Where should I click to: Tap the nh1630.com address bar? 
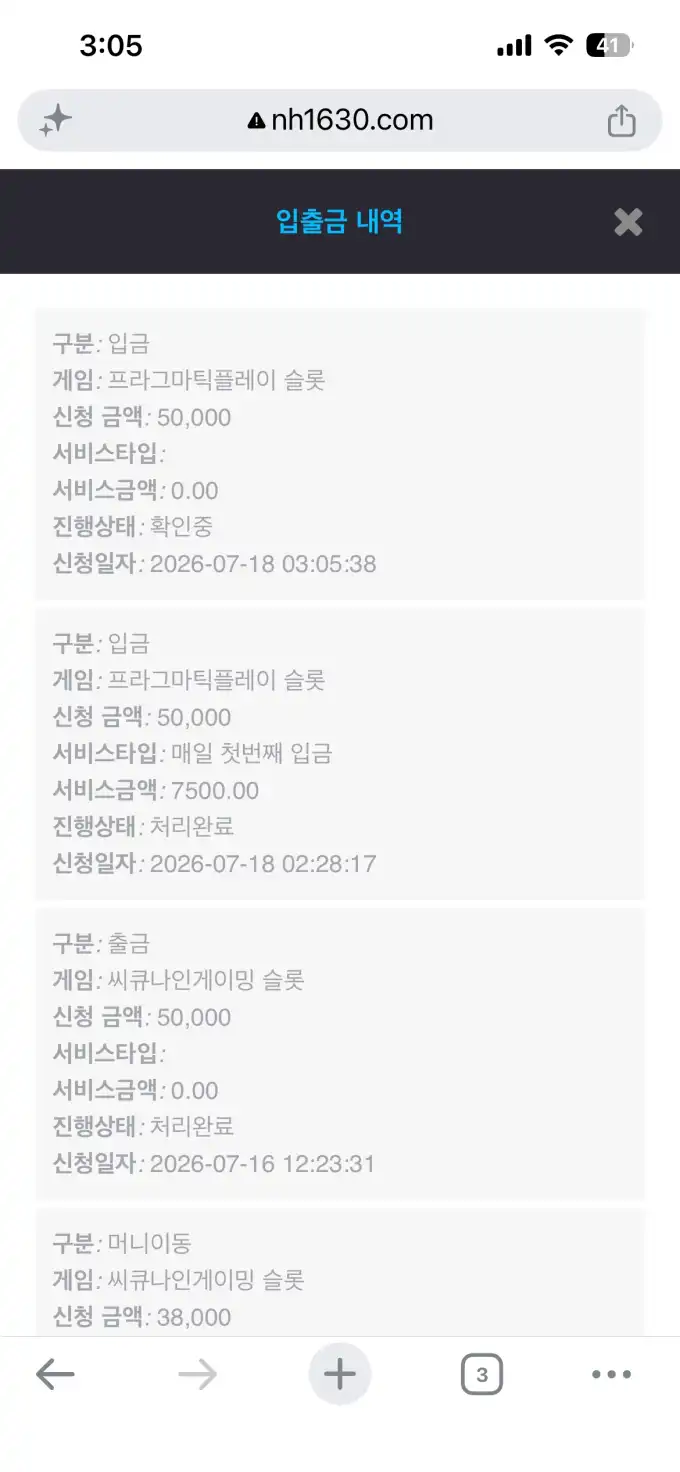point(340,121)
